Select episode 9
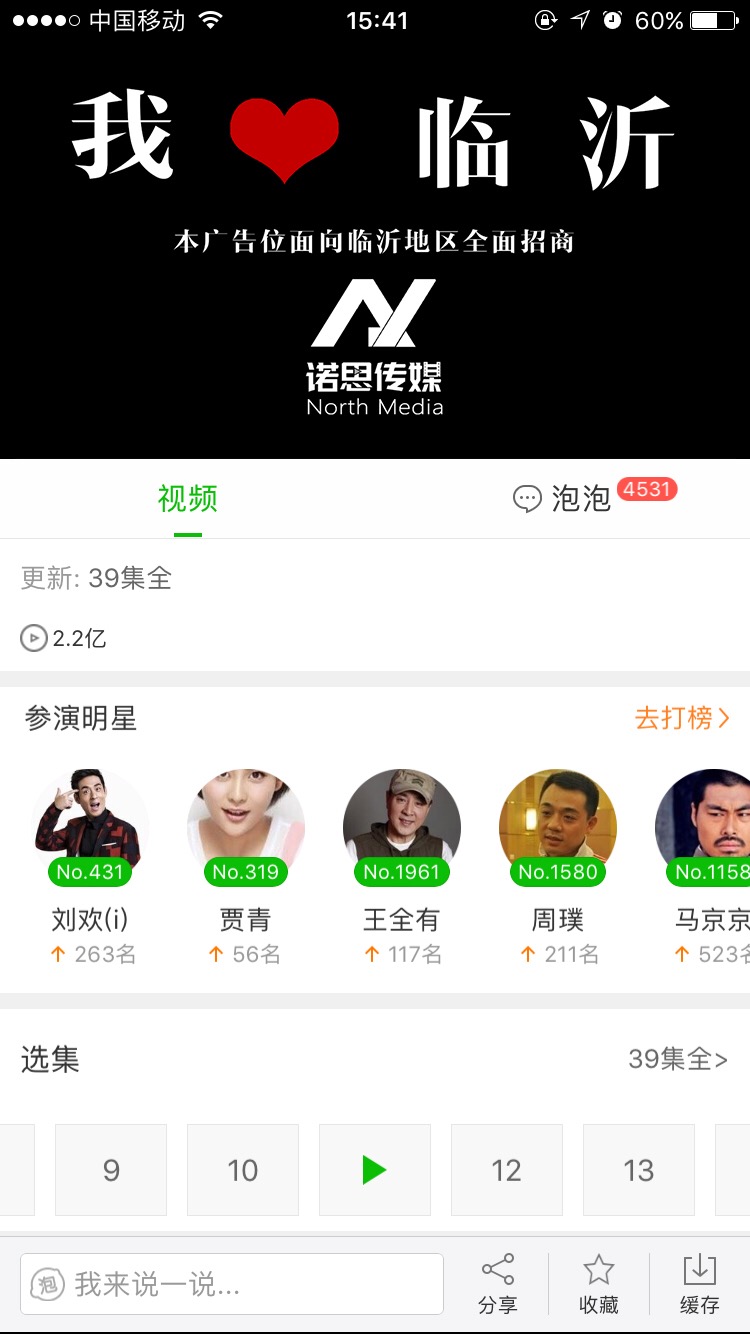750x1334 pixels. (x=111, y=1170)
